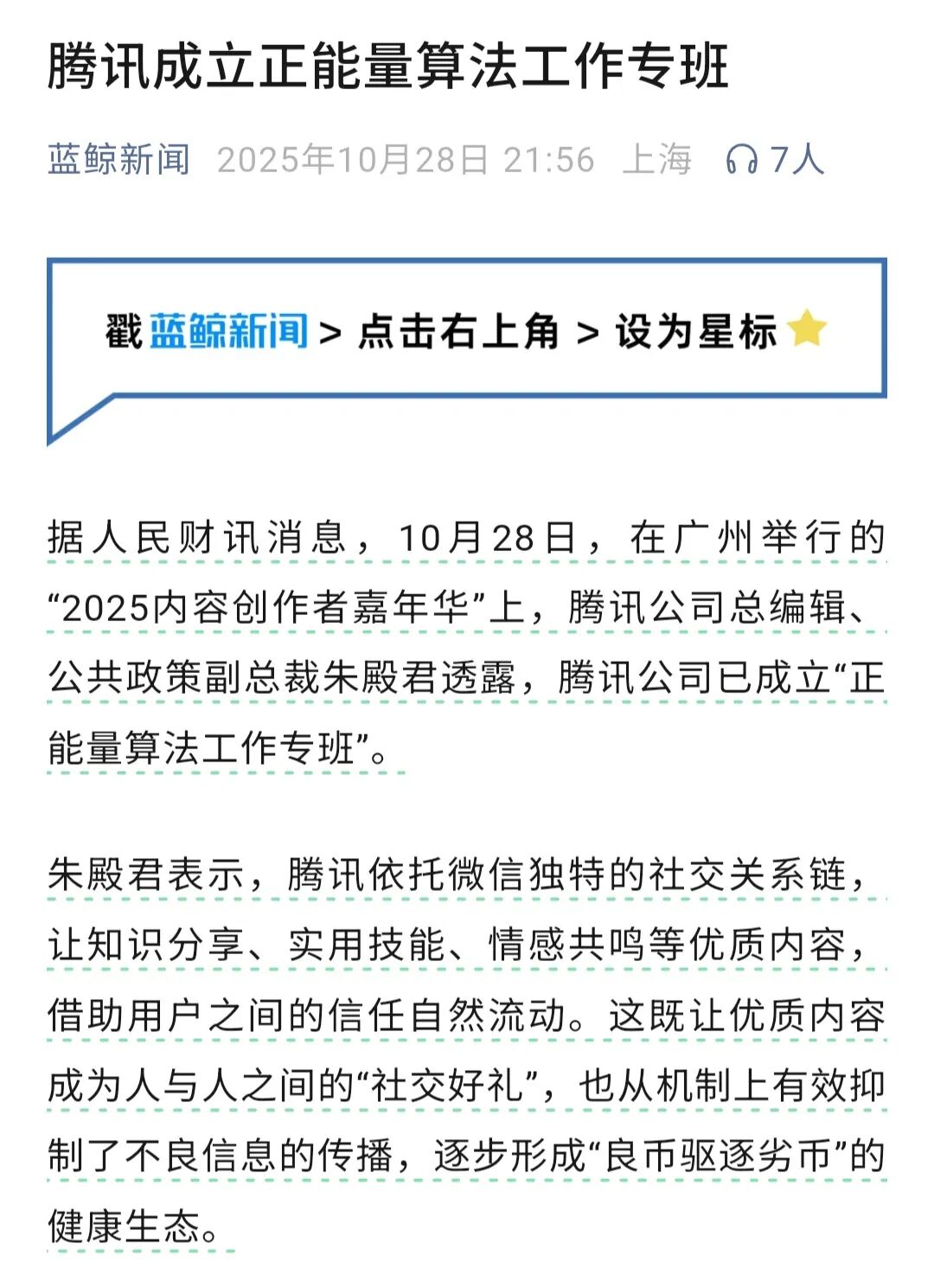Open the 蓝鲸新闻 account page
The image size is (934, 1288).
tap(118, 160)
